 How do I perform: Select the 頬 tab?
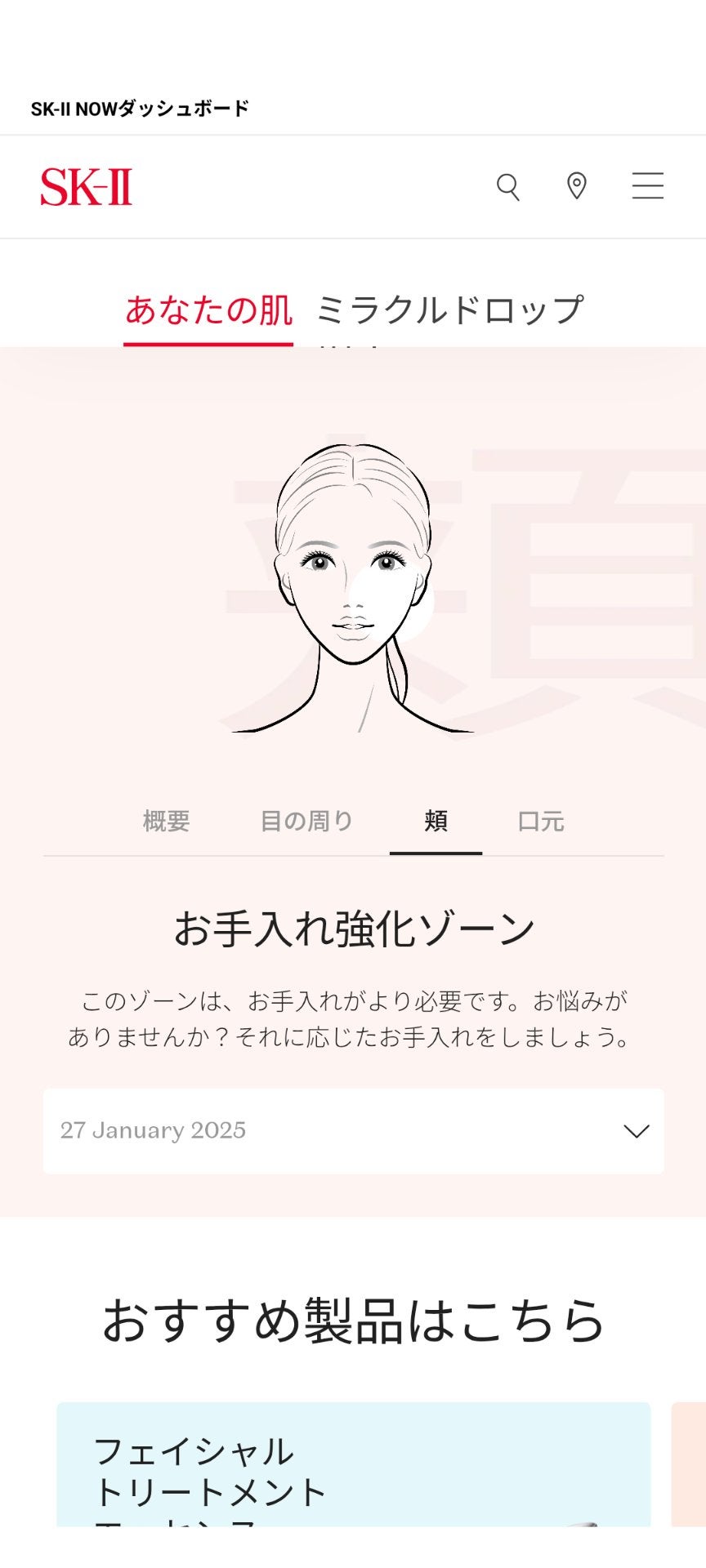(x=437, y=822)
